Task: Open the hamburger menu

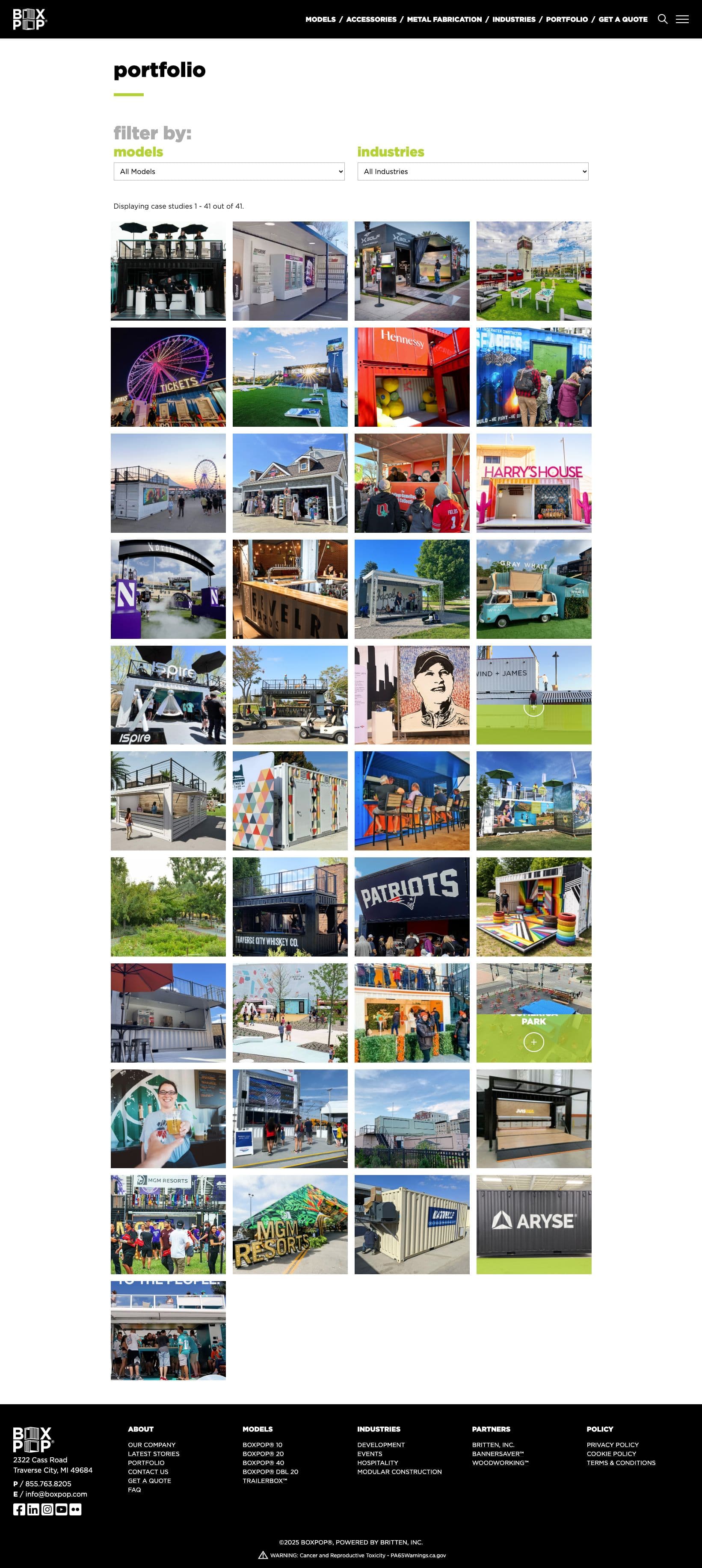Action: [682, 19]
